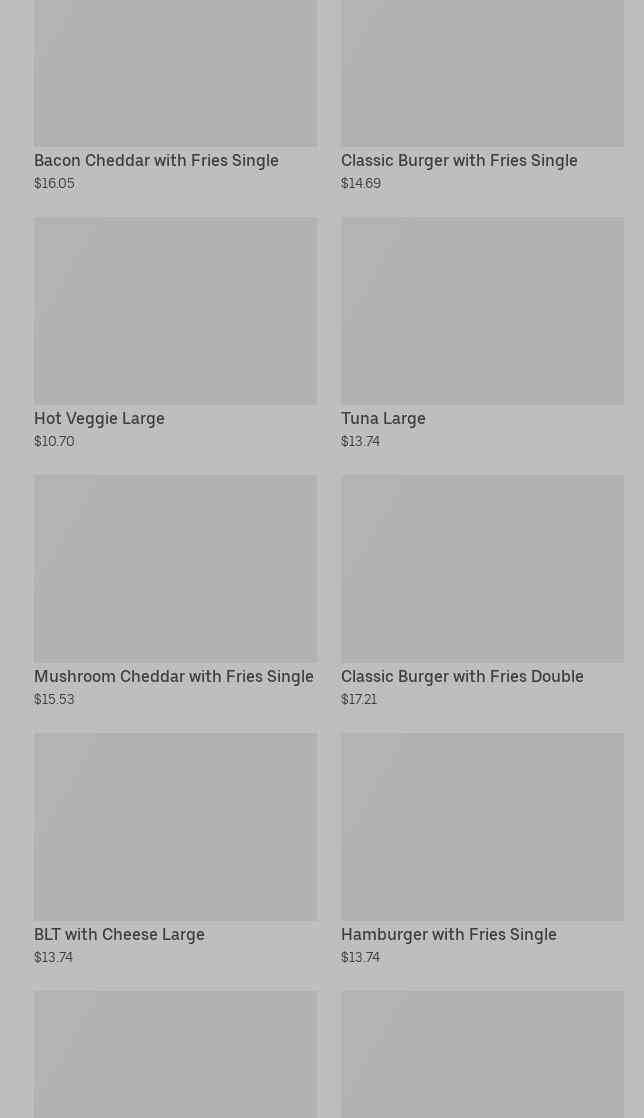644x1118 pixels.
Task: Choose Mushroom Cheddar with Fries Single
Action: 174,676
